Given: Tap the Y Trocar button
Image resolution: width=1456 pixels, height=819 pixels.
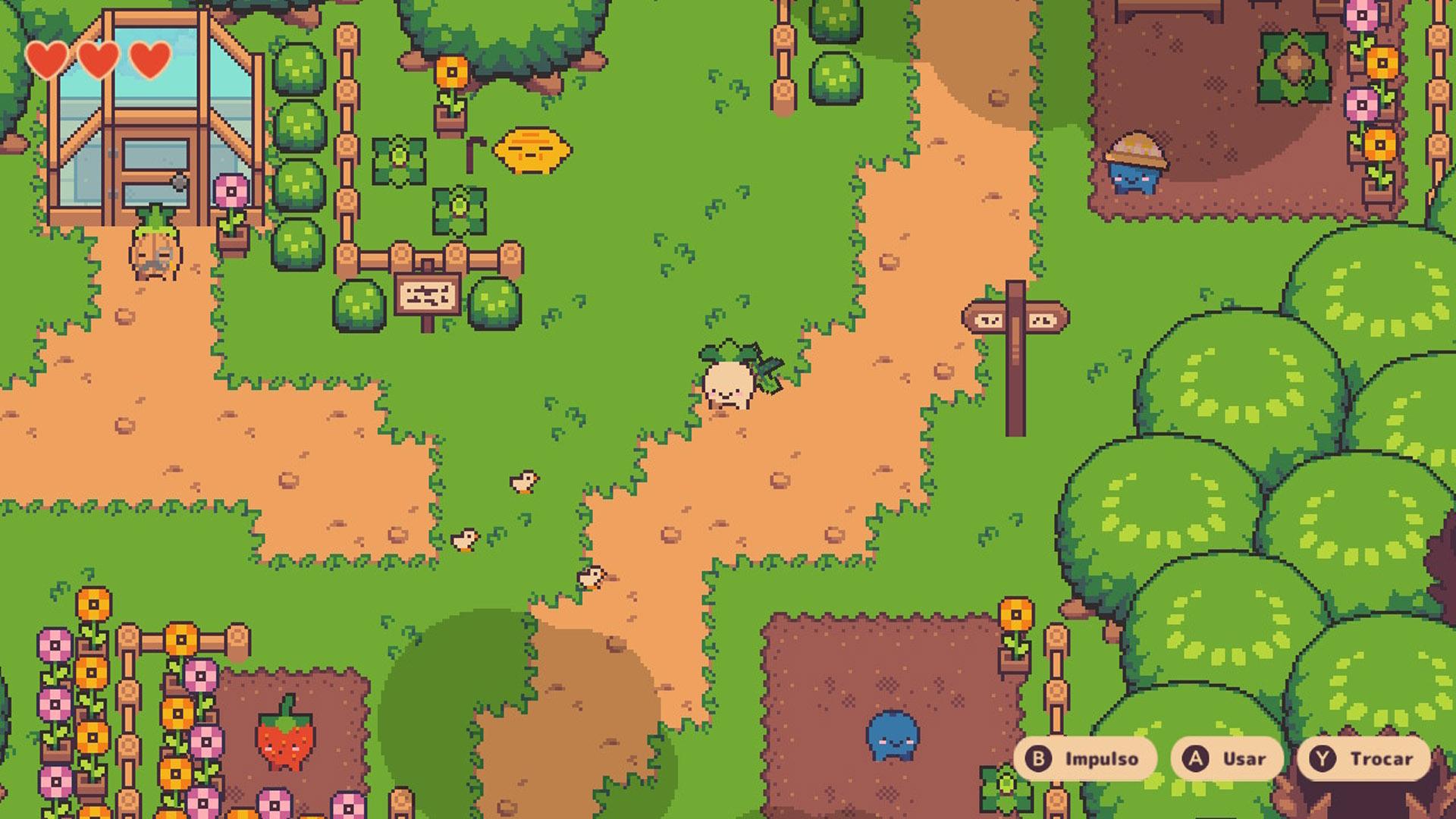Looking at the screenshot, I should (x=1363, y=758).
